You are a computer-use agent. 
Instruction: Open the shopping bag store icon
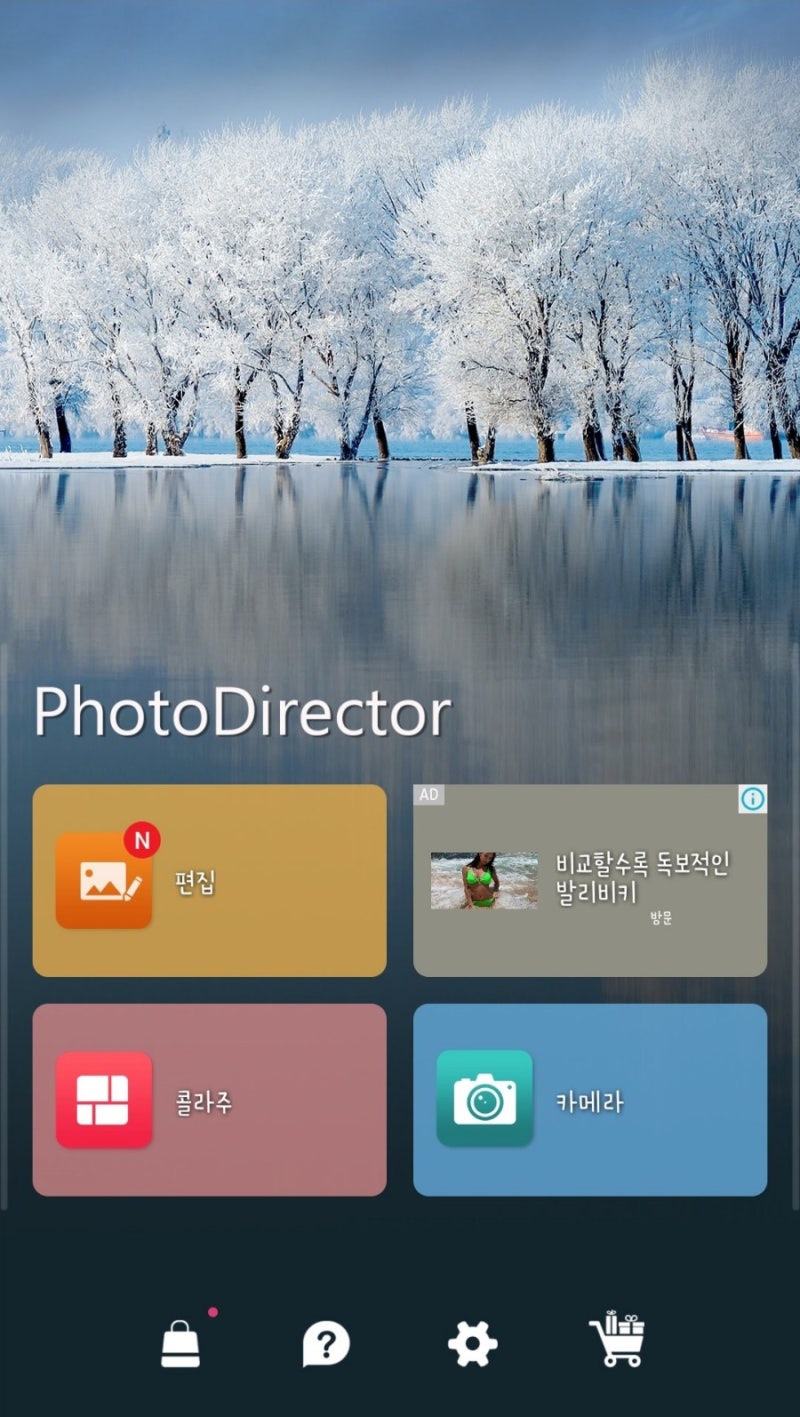pyautogui.click(x=181, y=1343)
